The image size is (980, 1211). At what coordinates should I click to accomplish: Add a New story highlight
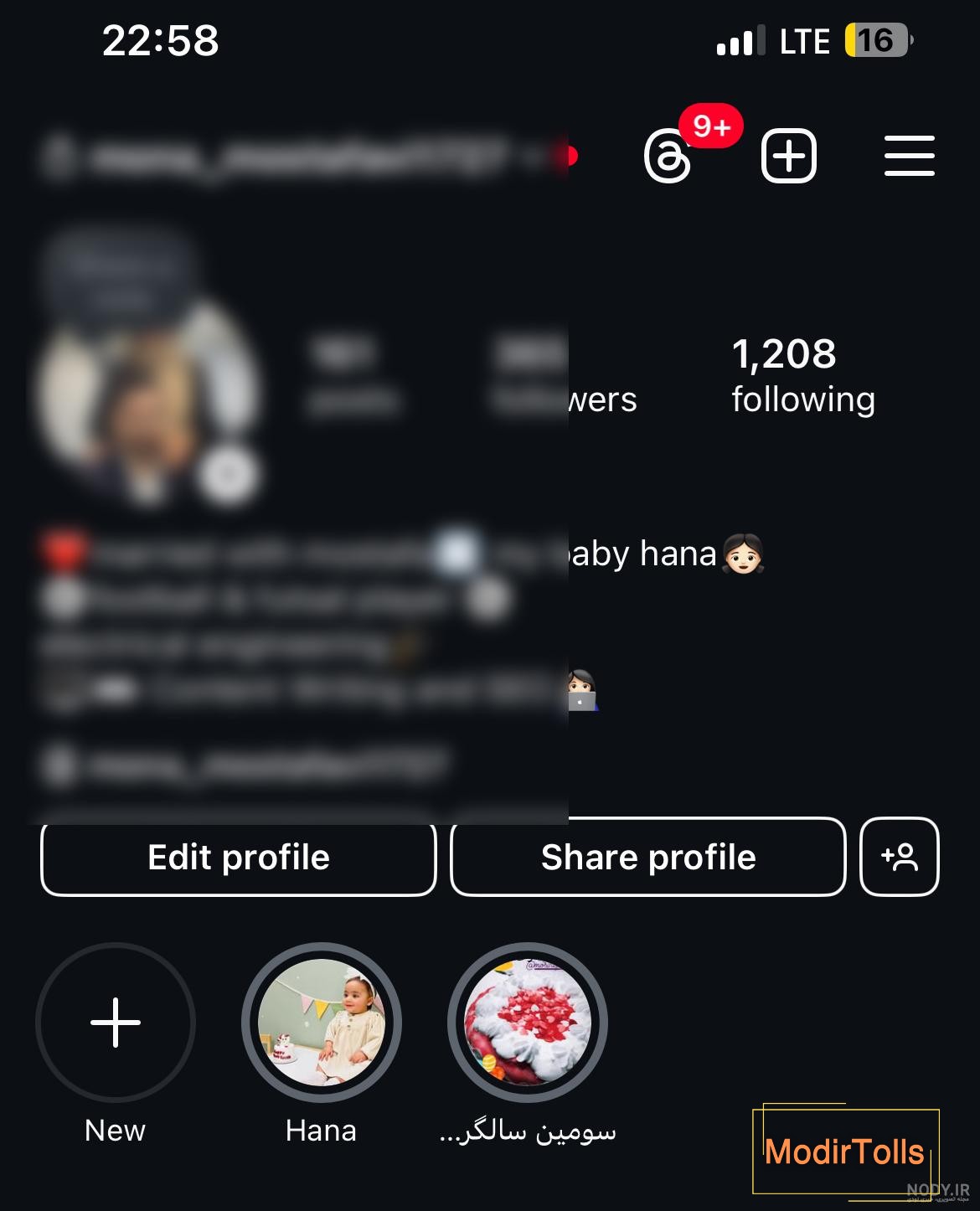point(116,1023)
